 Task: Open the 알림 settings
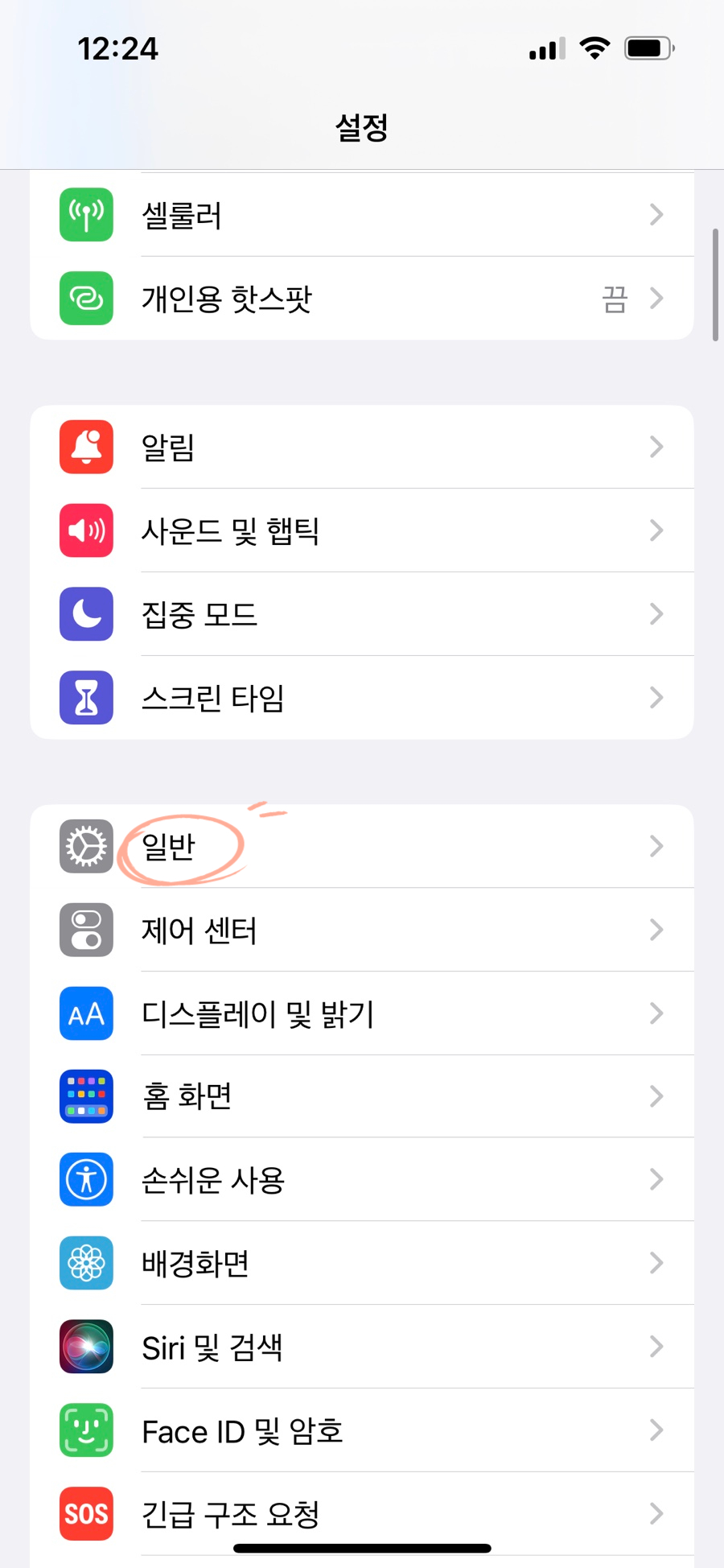[362, 447]
